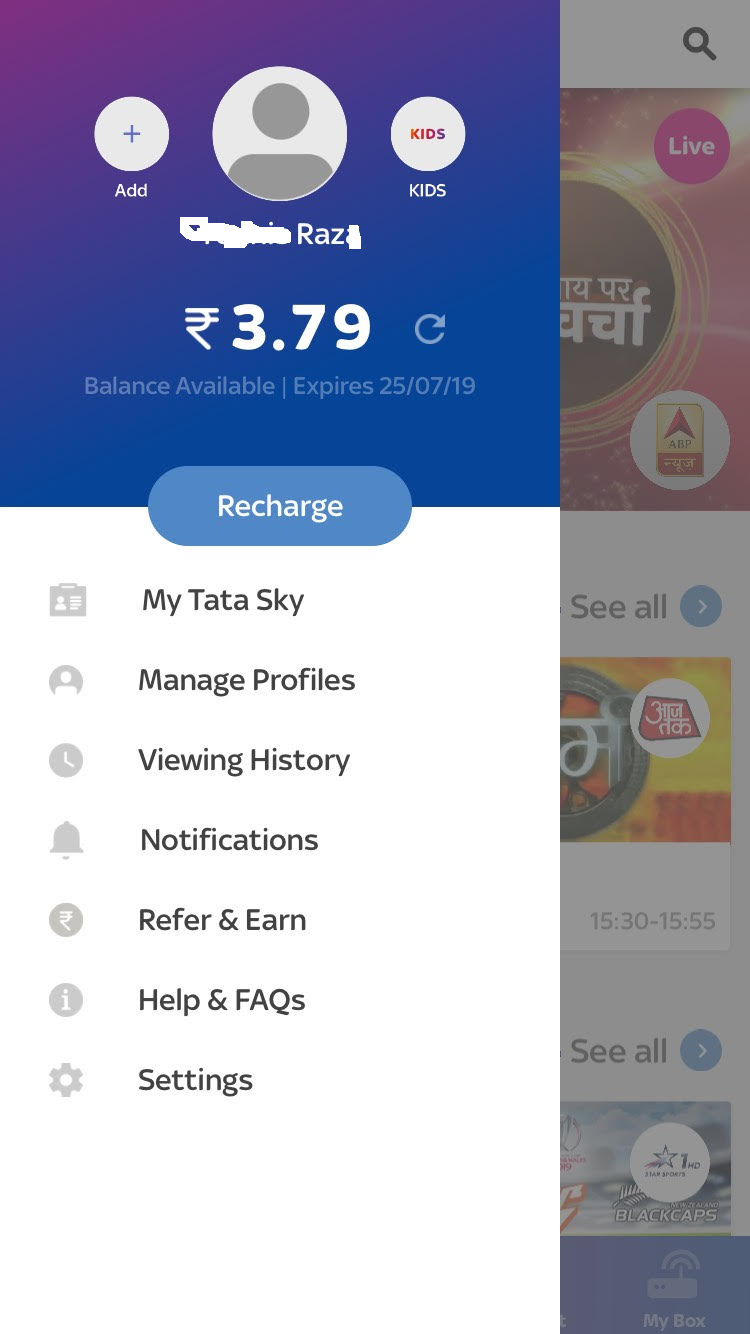Tap the Recharge button
Screen dimensions: 750x1334
280,506
